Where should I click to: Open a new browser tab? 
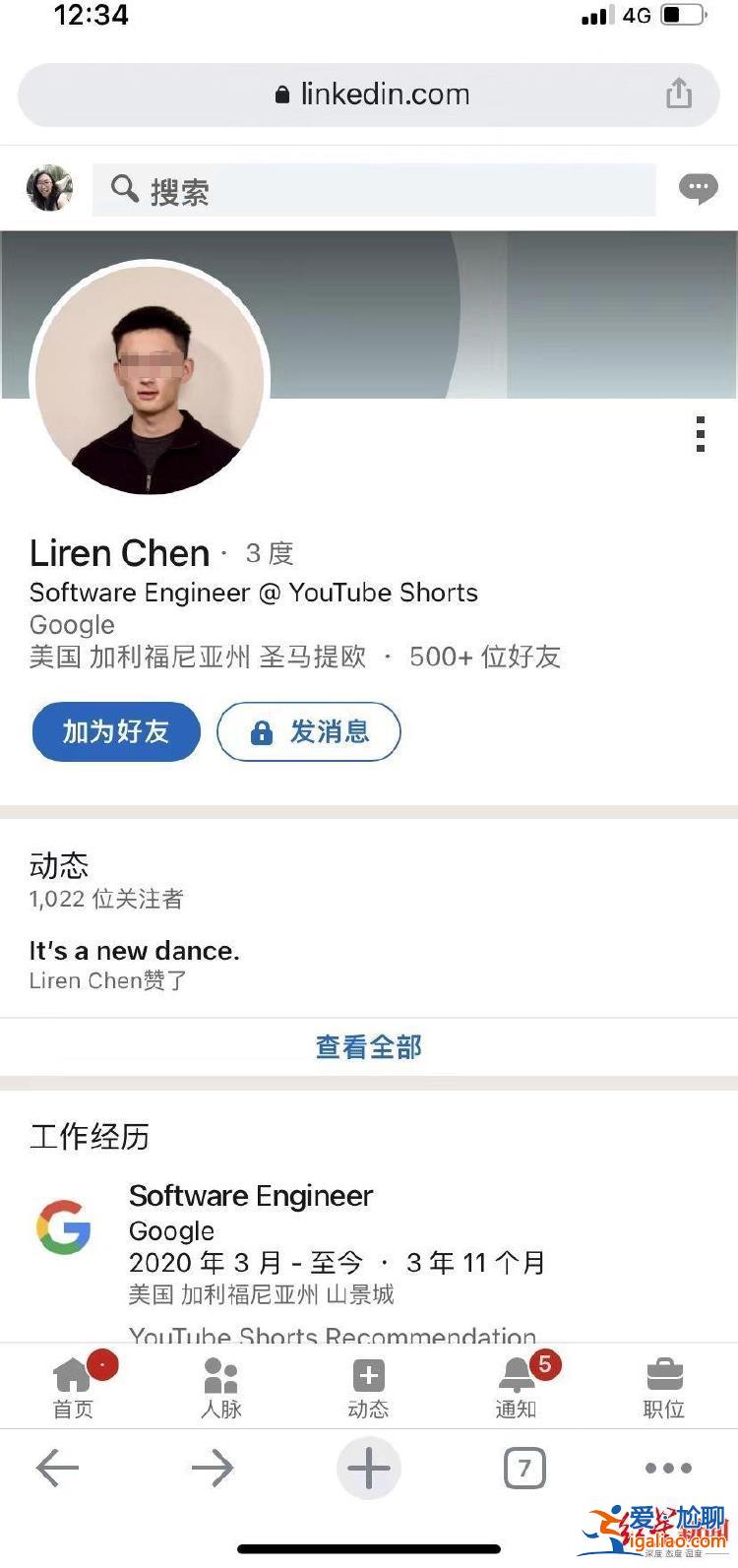tap(368, 1469)
